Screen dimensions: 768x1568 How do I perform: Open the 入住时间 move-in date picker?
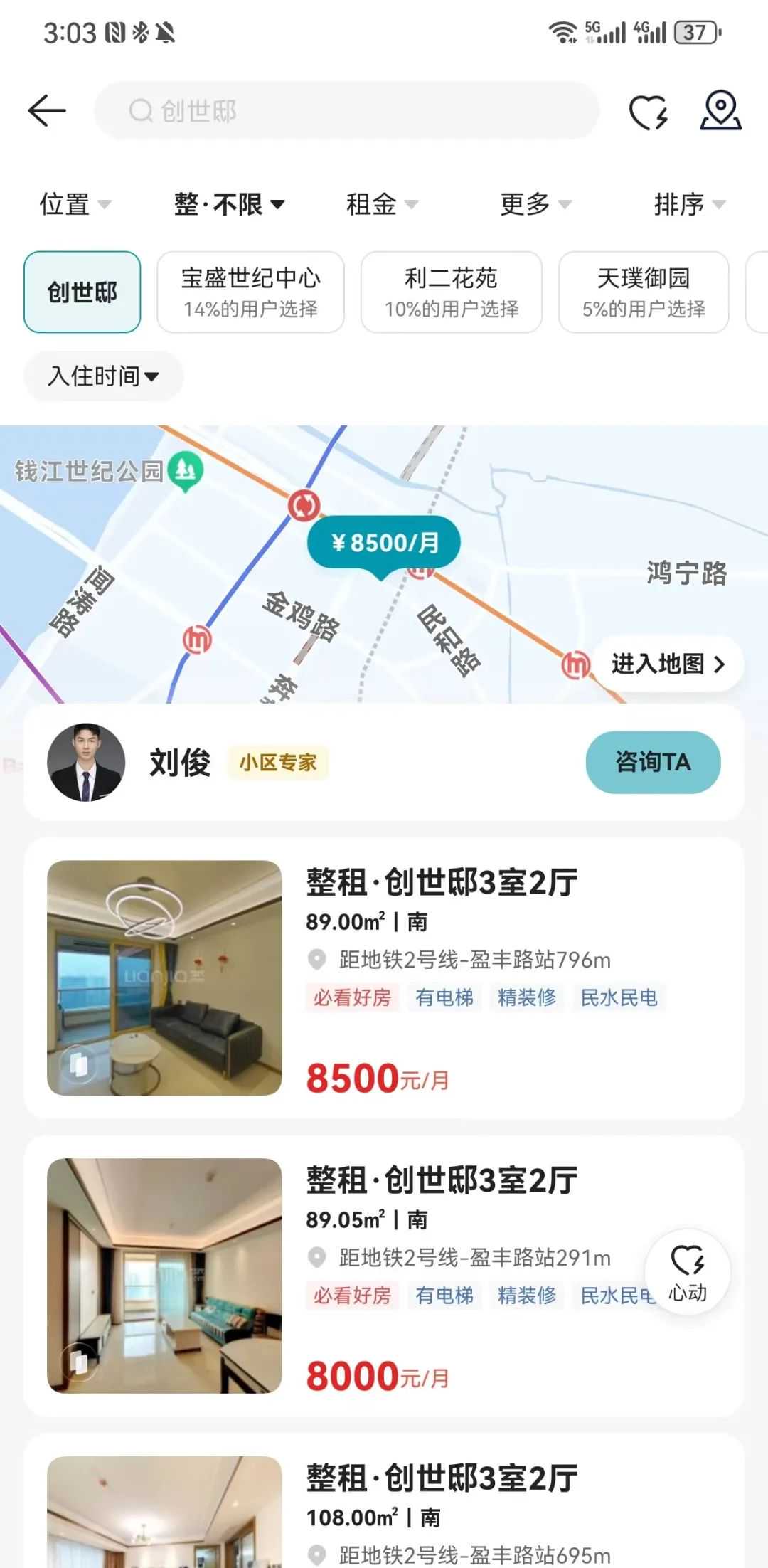pyautogui.click(x=104, y=376)
